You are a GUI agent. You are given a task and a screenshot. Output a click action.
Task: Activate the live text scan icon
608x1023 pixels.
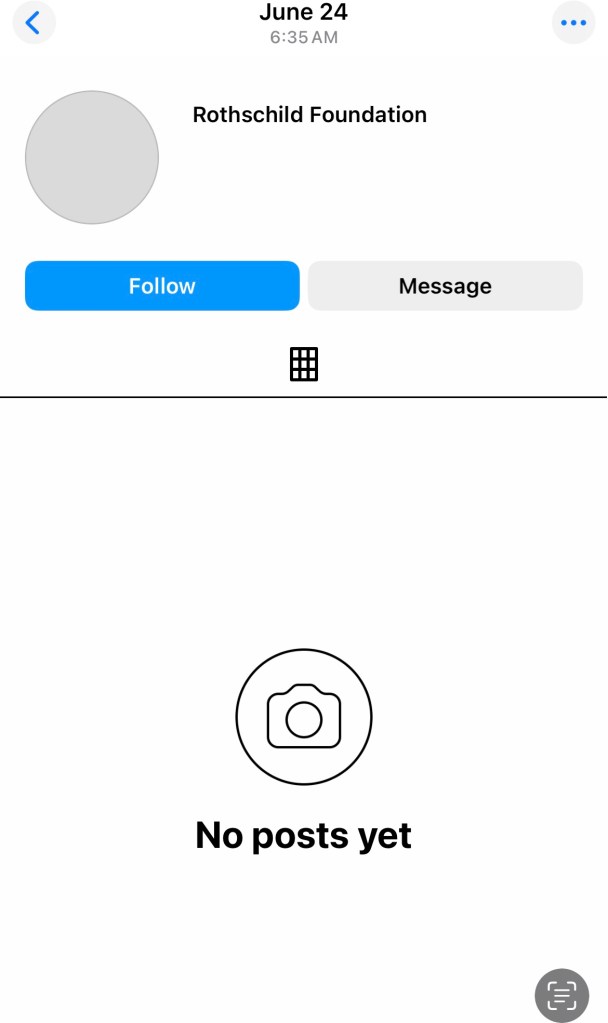563,995
